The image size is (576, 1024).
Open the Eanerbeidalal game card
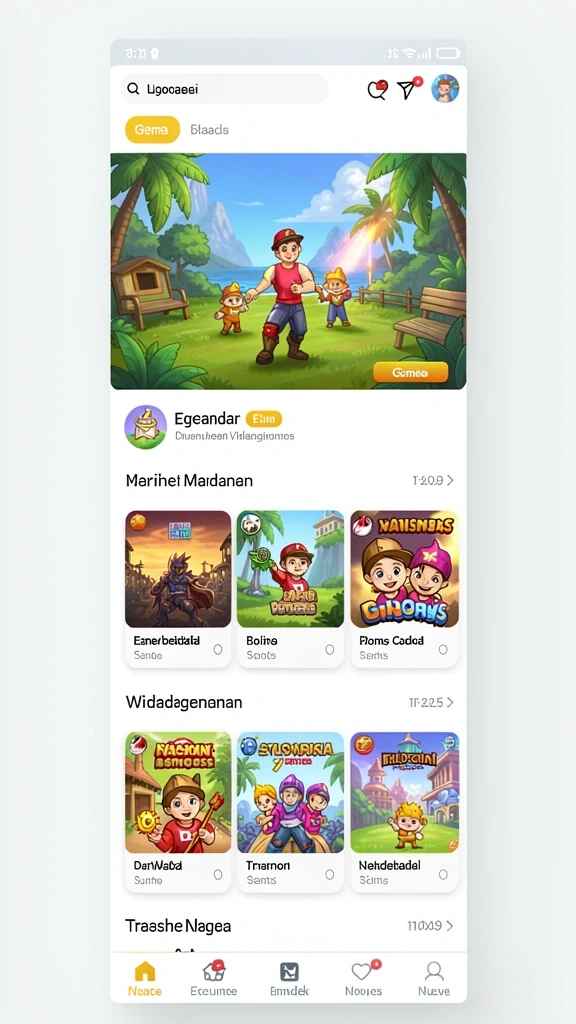pos(178,588)
